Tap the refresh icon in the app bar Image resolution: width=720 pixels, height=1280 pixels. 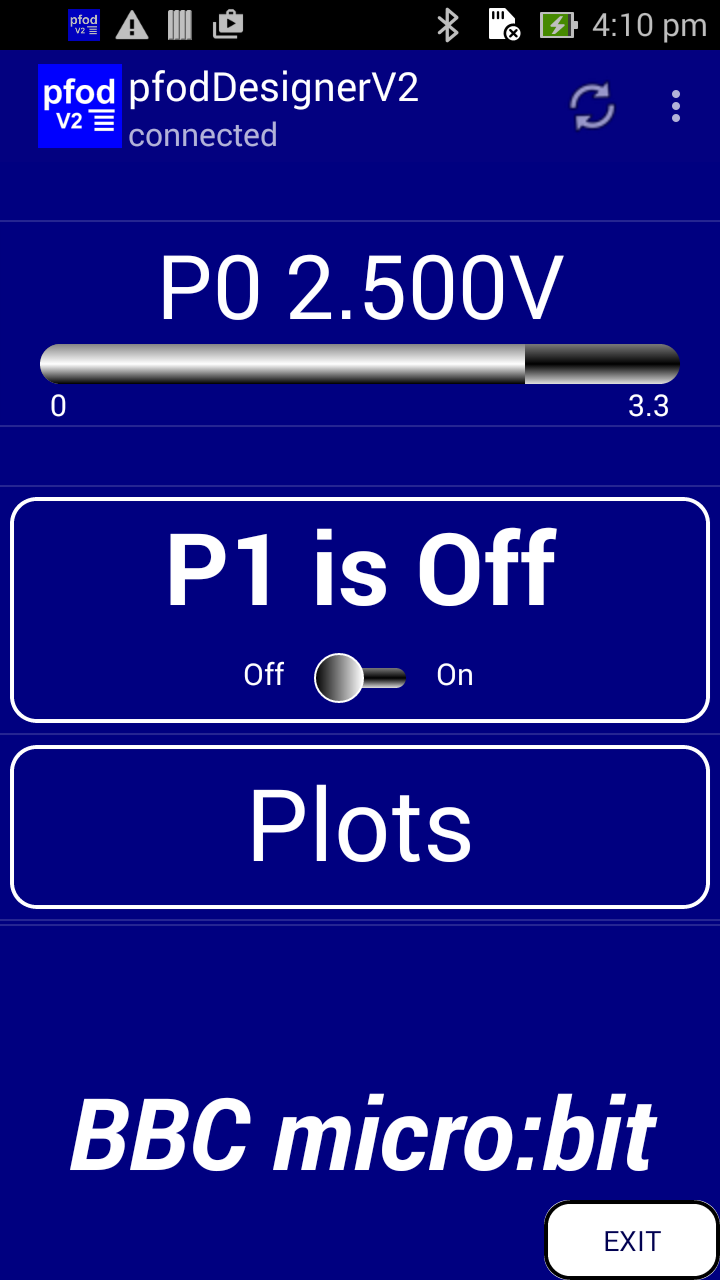tap(592, 106)
